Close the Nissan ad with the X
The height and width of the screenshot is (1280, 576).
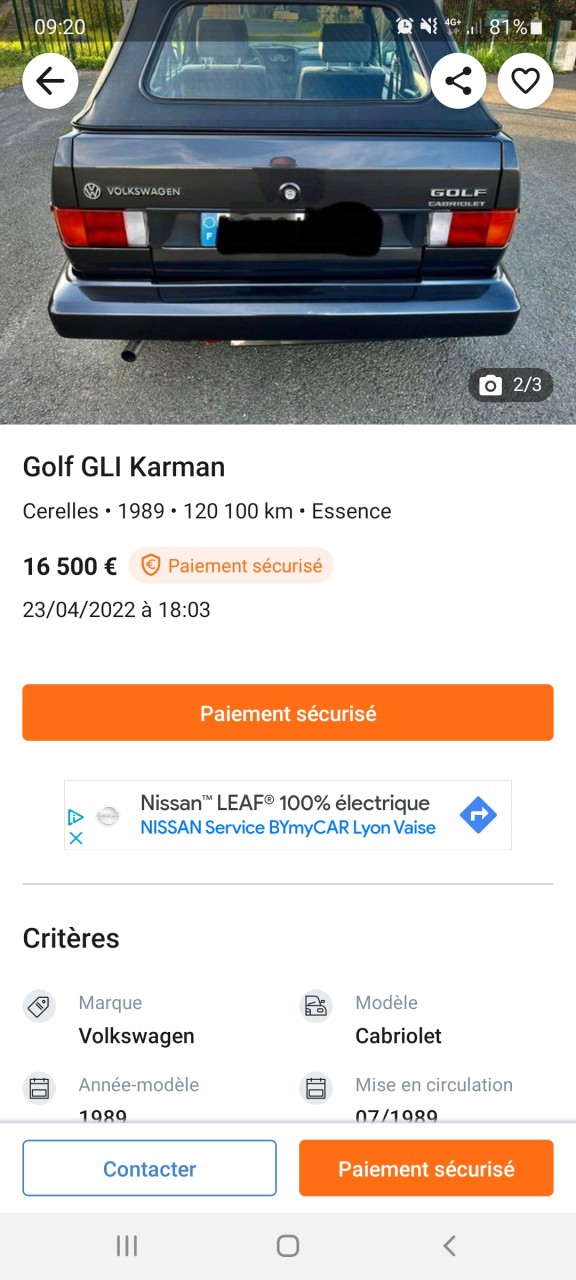click(x=75, y=838)
